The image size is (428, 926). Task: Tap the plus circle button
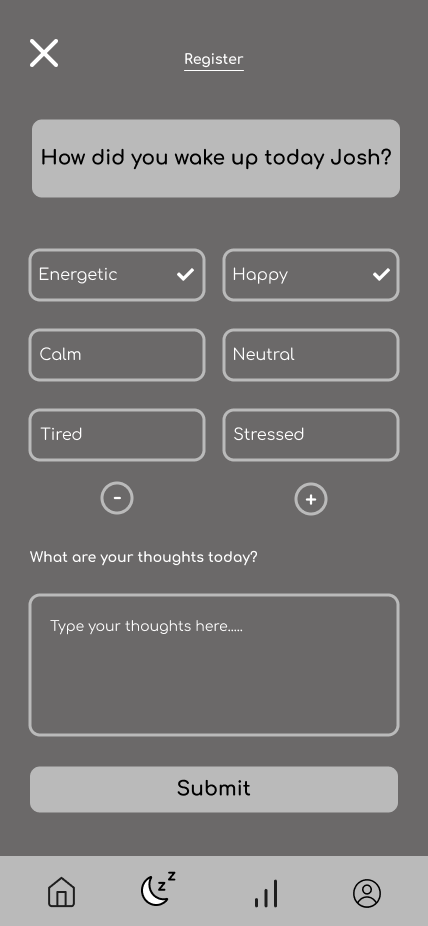311,500
